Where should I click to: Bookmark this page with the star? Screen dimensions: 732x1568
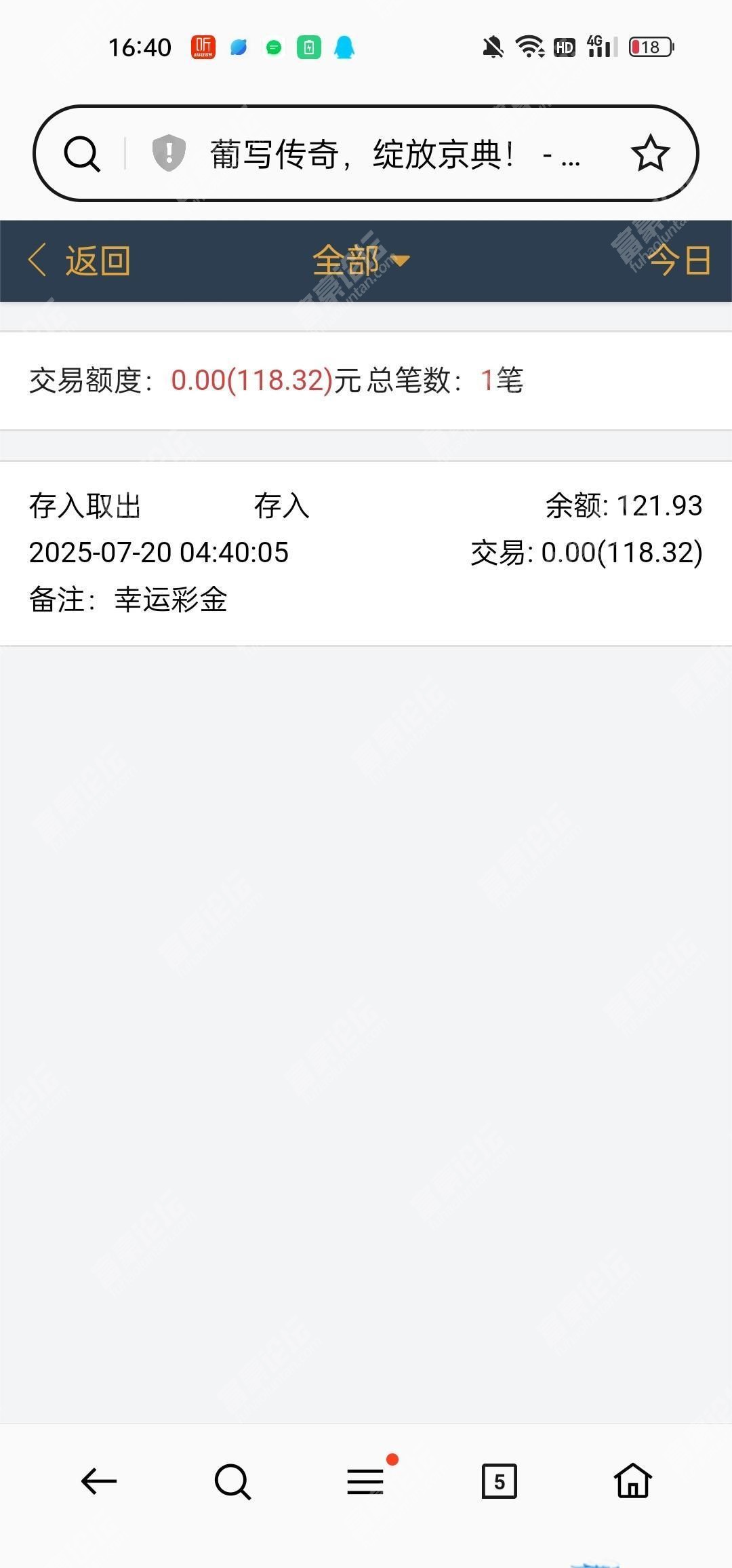[650, 153]
